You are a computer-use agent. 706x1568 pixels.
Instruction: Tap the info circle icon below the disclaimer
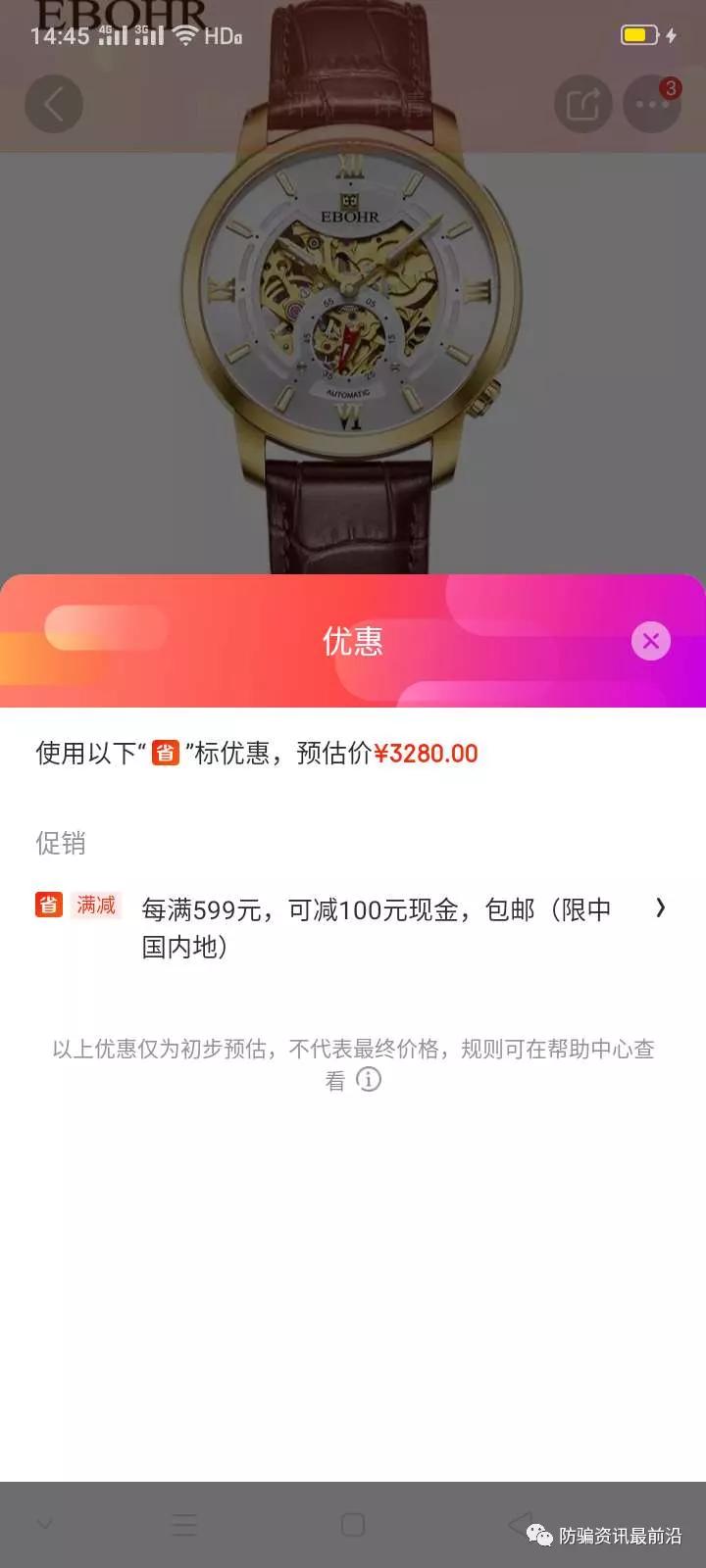(368, 1079)
